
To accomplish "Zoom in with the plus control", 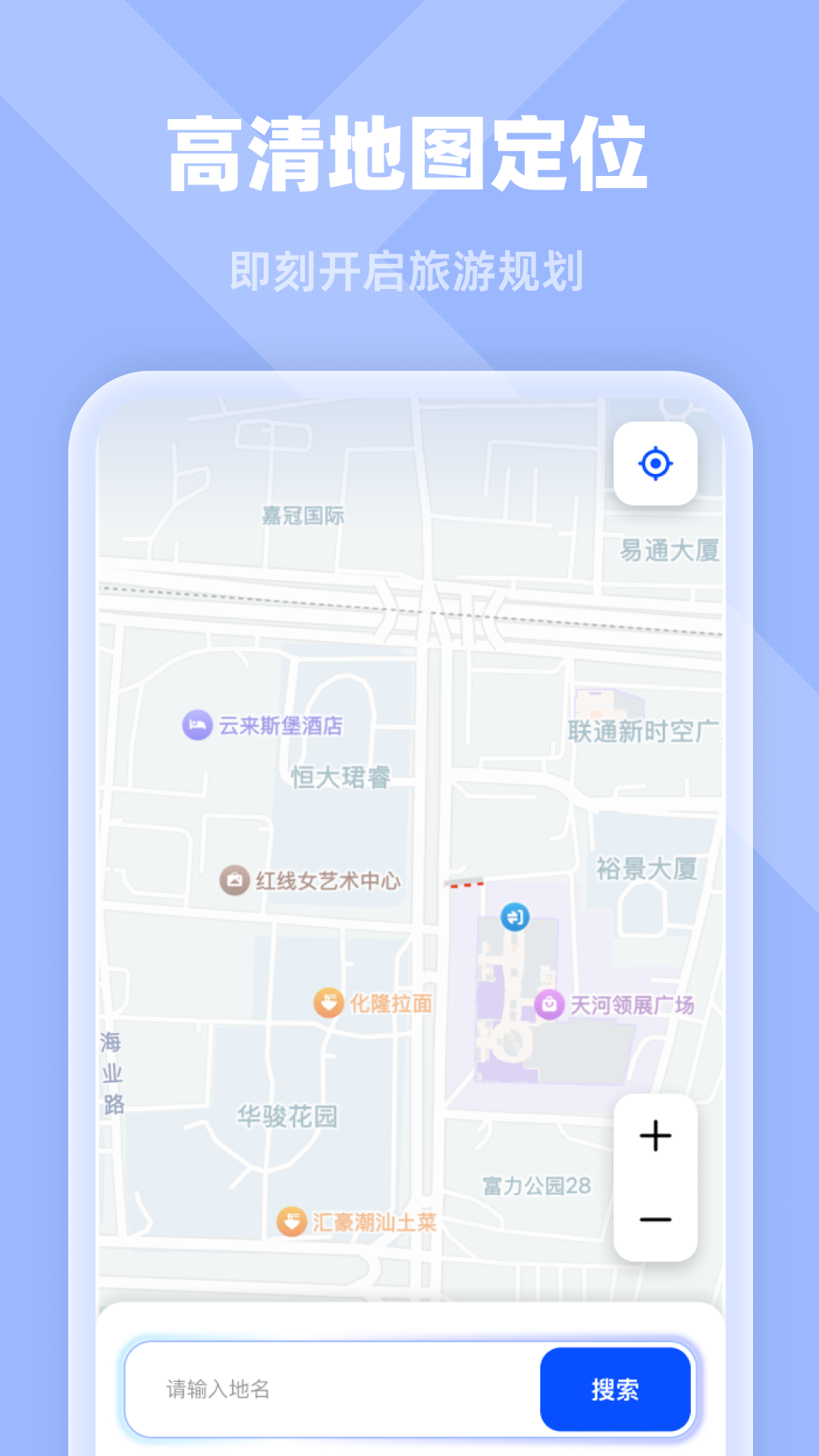I will pos(655,1135).
